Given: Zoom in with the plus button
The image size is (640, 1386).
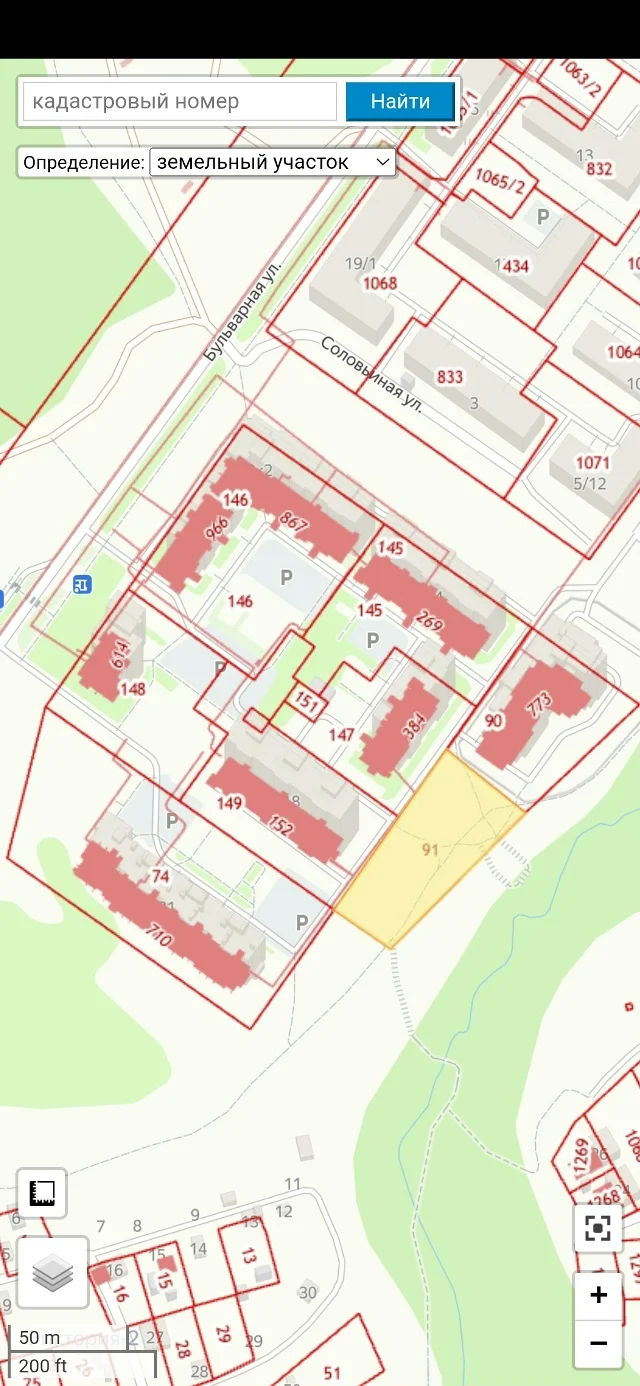Looking at the screenshot, I should click(x=598, y=1296).
